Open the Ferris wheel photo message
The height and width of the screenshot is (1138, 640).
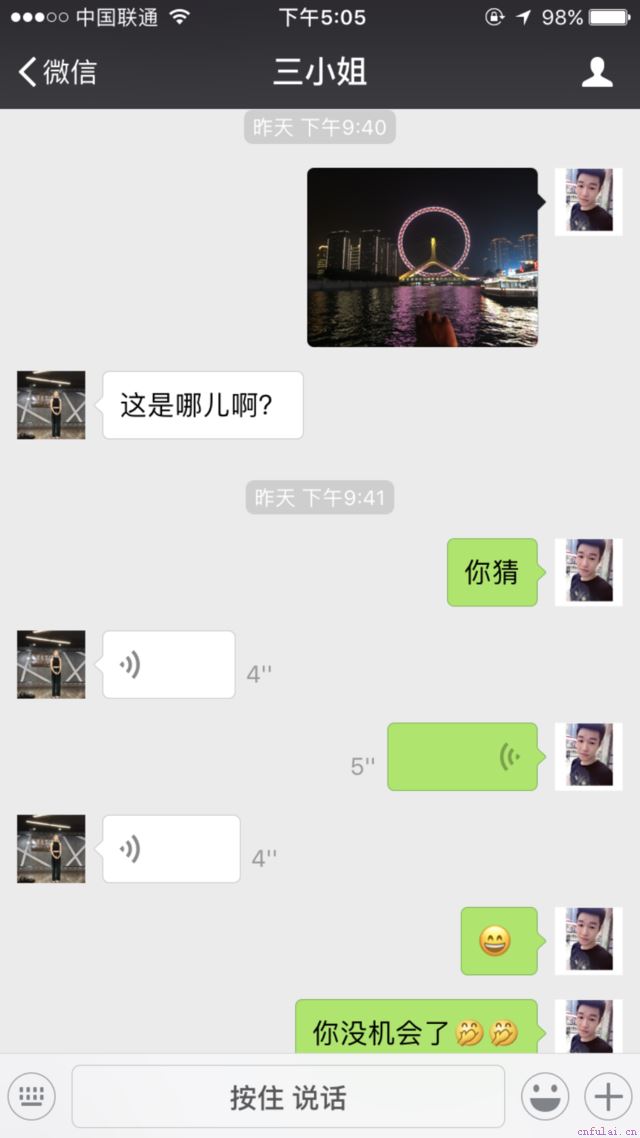click(422, 257)
